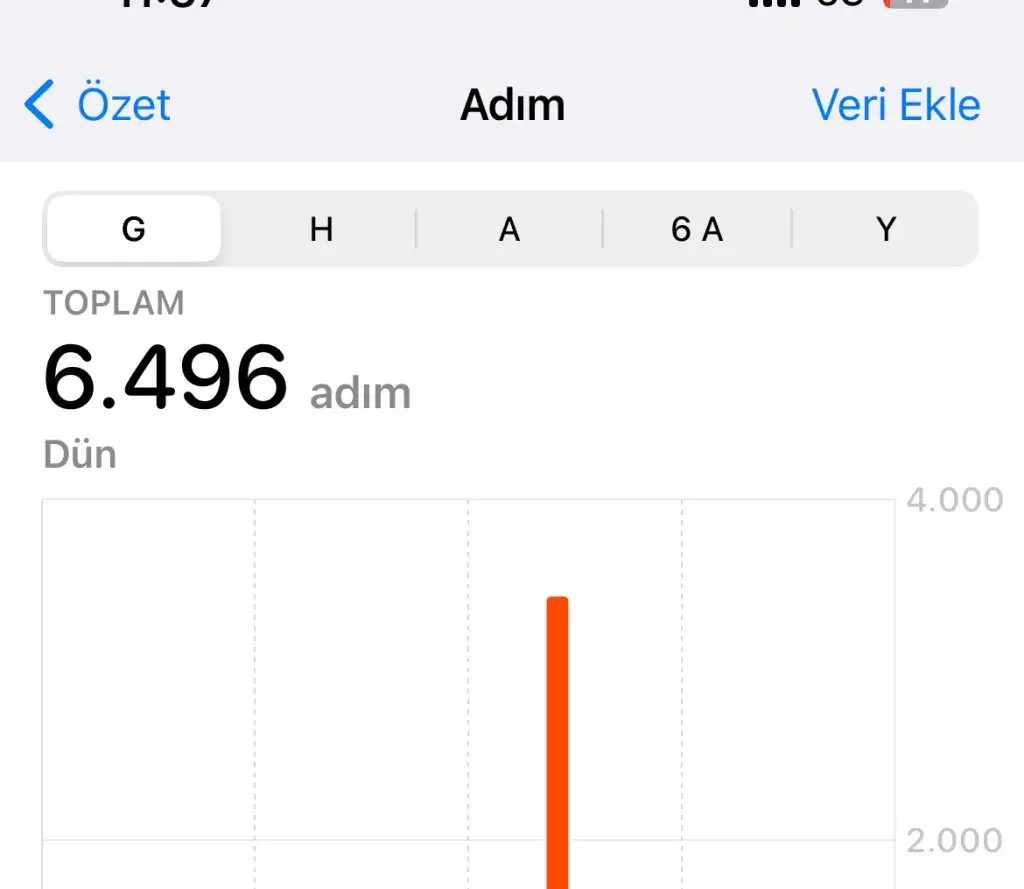Image resolution: width=1024 pixels, height=889 pixels.
Task: Tap the orange step bar in the chart
Action: tap(557, 740)
